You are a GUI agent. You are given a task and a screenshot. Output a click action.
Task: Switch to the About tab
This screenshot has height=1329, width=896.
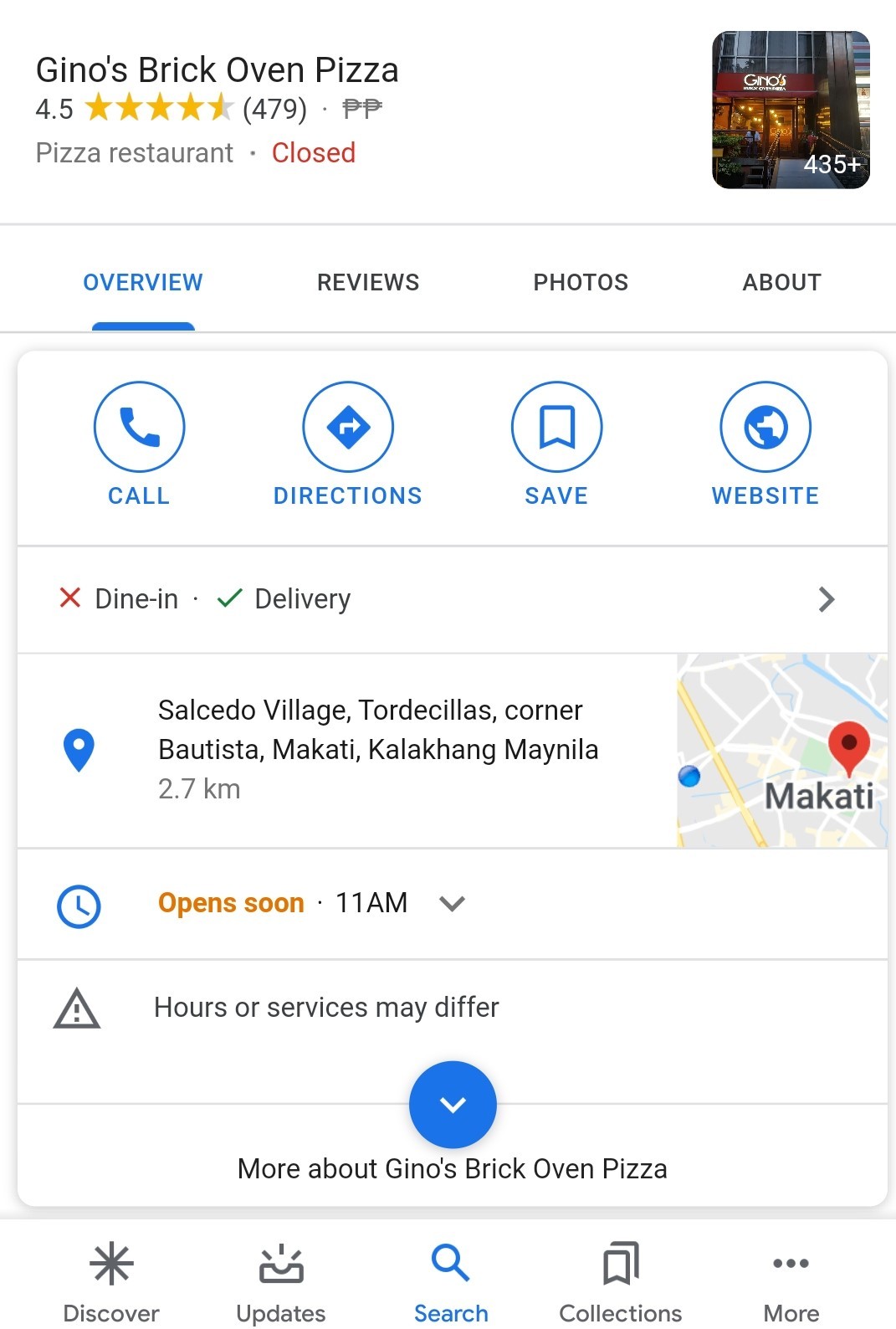781,282
